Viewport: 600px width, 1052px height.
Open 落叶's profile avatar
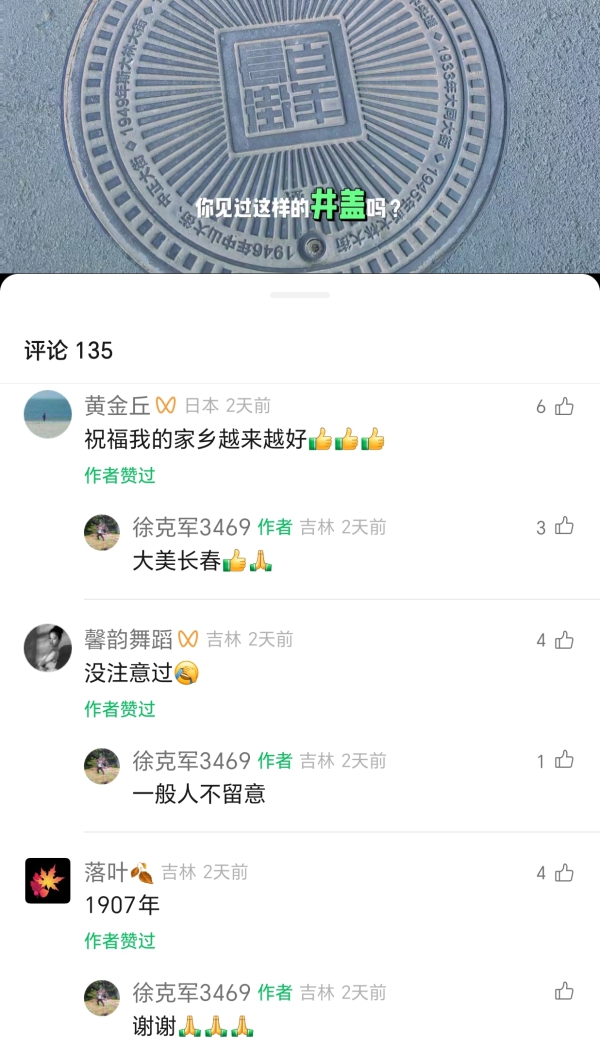tap(47, 881)
